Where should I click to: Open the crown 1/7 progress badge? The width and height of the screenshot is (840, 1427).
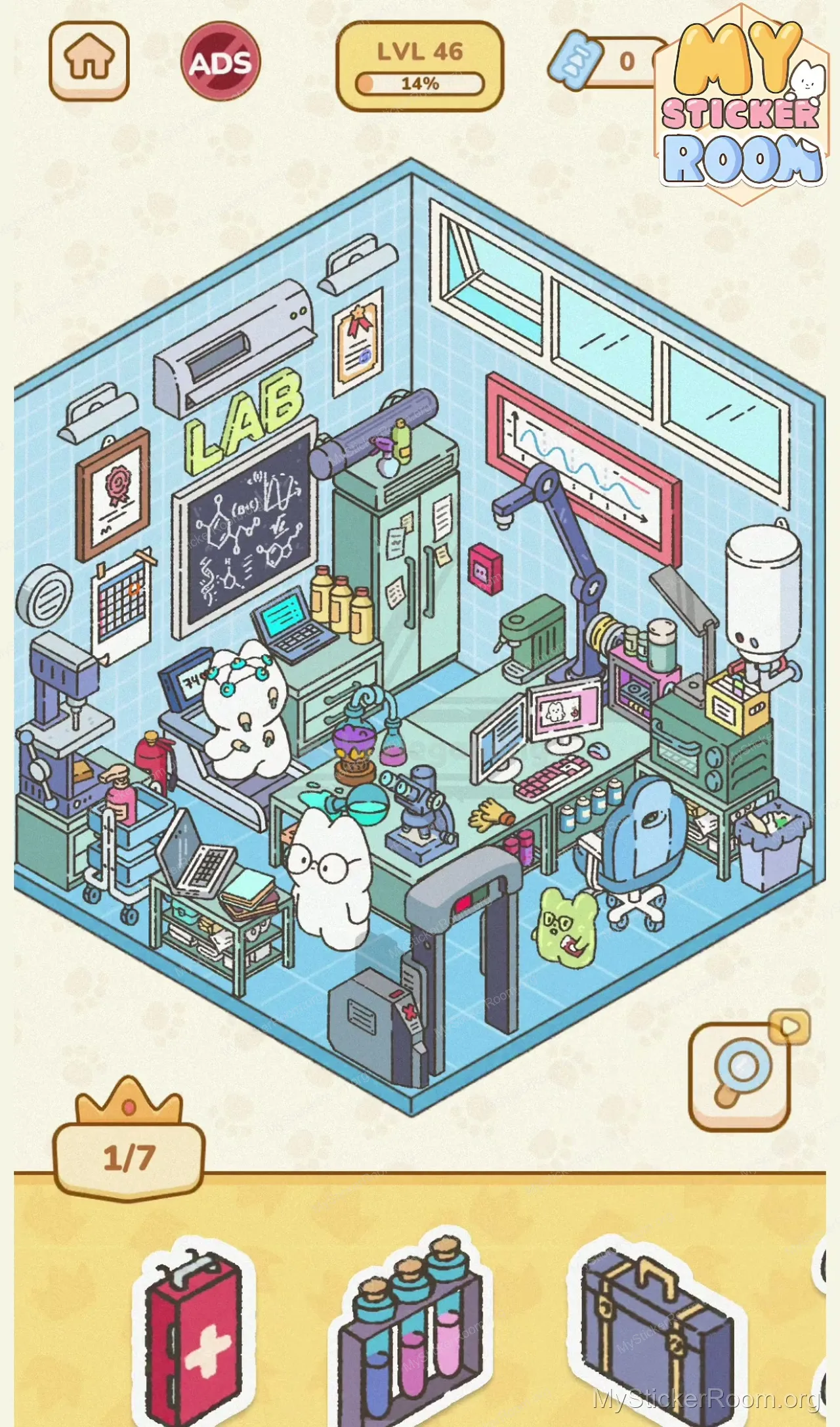click(129, 1157)
